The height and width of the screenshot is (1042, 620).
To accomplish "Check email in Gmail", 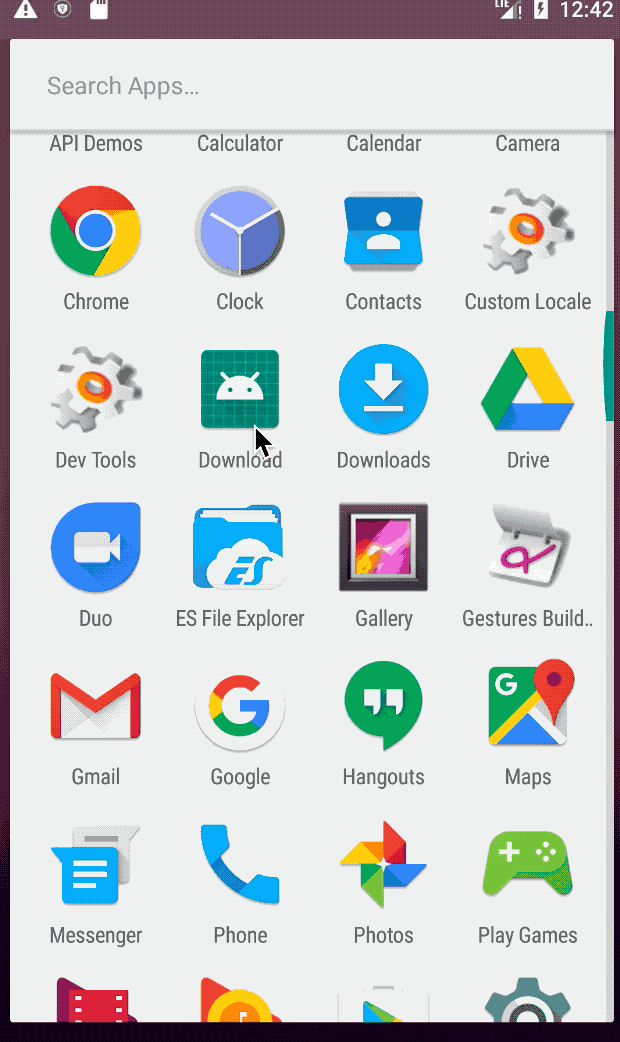I will (96, 707).
